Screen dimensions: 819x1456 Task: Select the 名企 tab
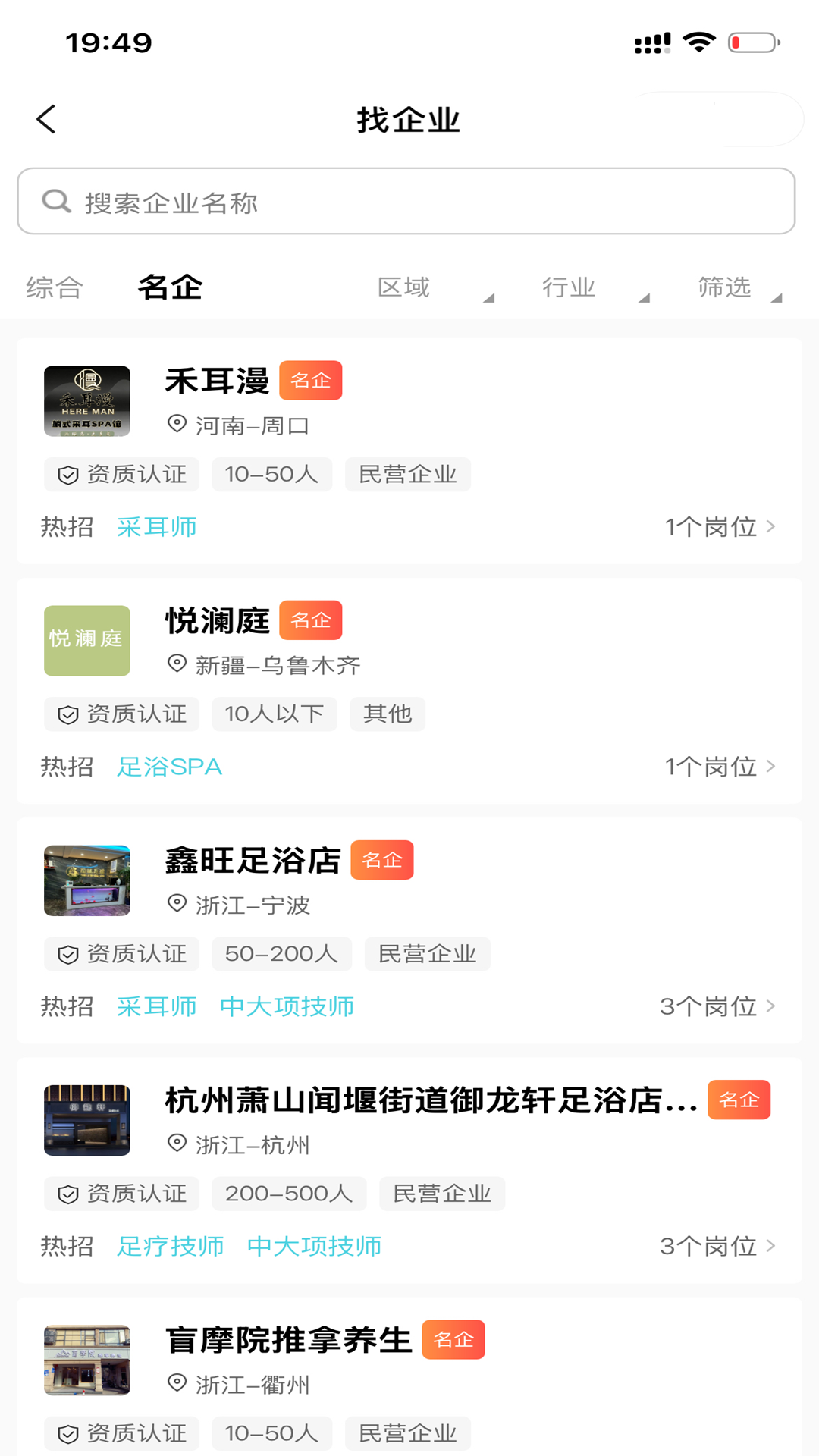click(170, 287)
